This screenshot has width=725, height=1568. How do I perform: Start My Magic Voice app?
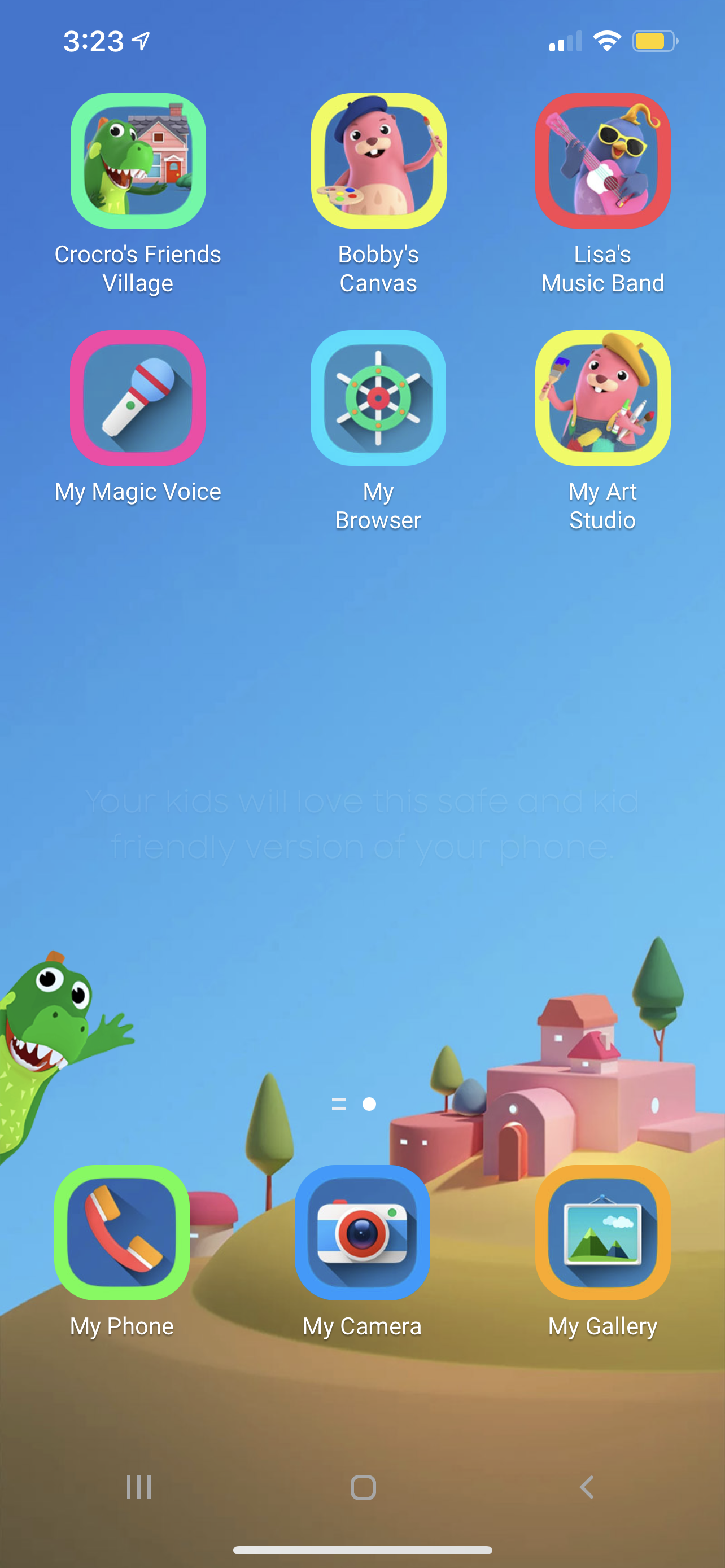tap(138, 398)
